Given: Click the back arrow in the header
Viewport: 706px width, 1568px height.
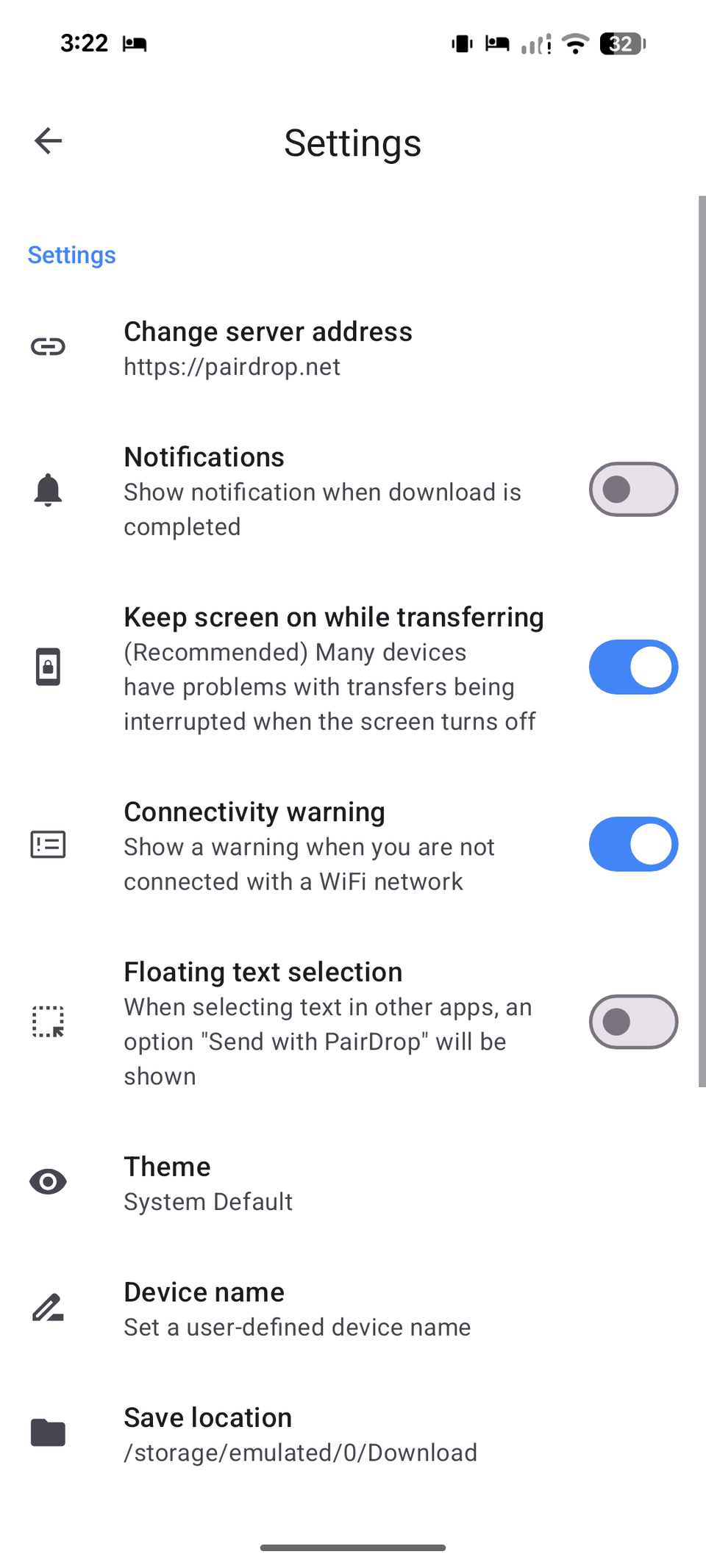Looking at the screenshot, I should [47, 141].
